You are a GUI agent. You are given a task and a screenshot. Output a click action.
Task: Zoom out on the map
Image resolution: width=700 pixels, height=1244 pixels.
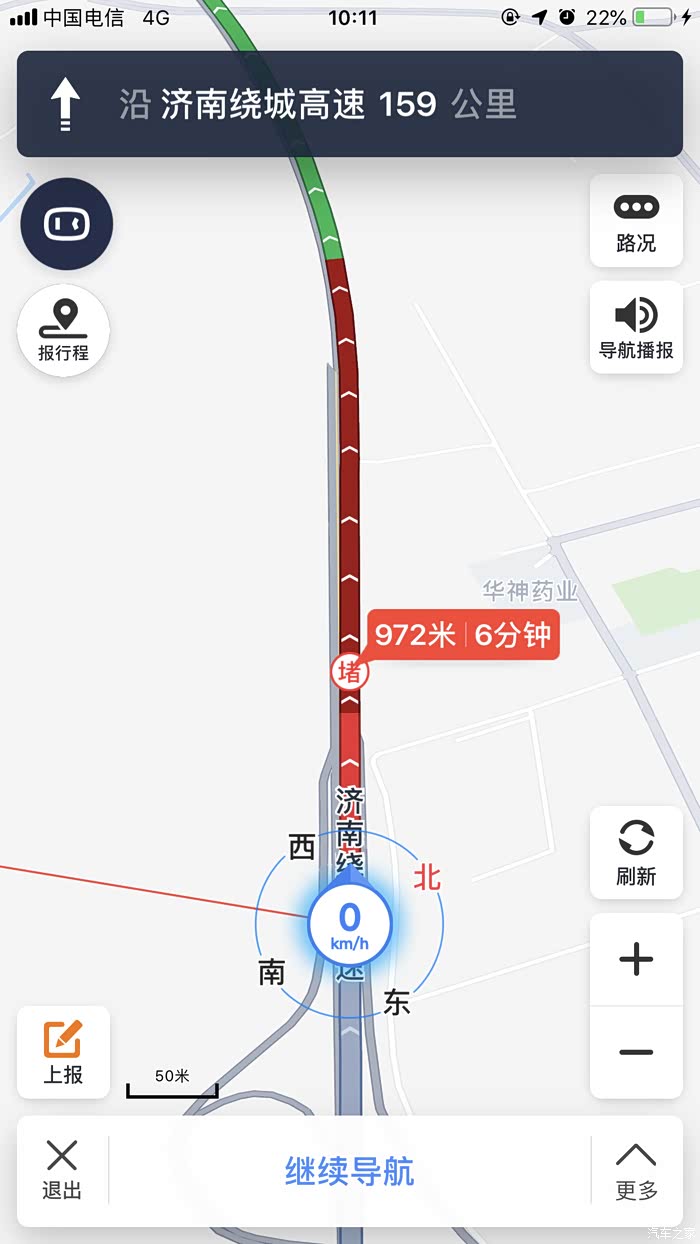636,1052
